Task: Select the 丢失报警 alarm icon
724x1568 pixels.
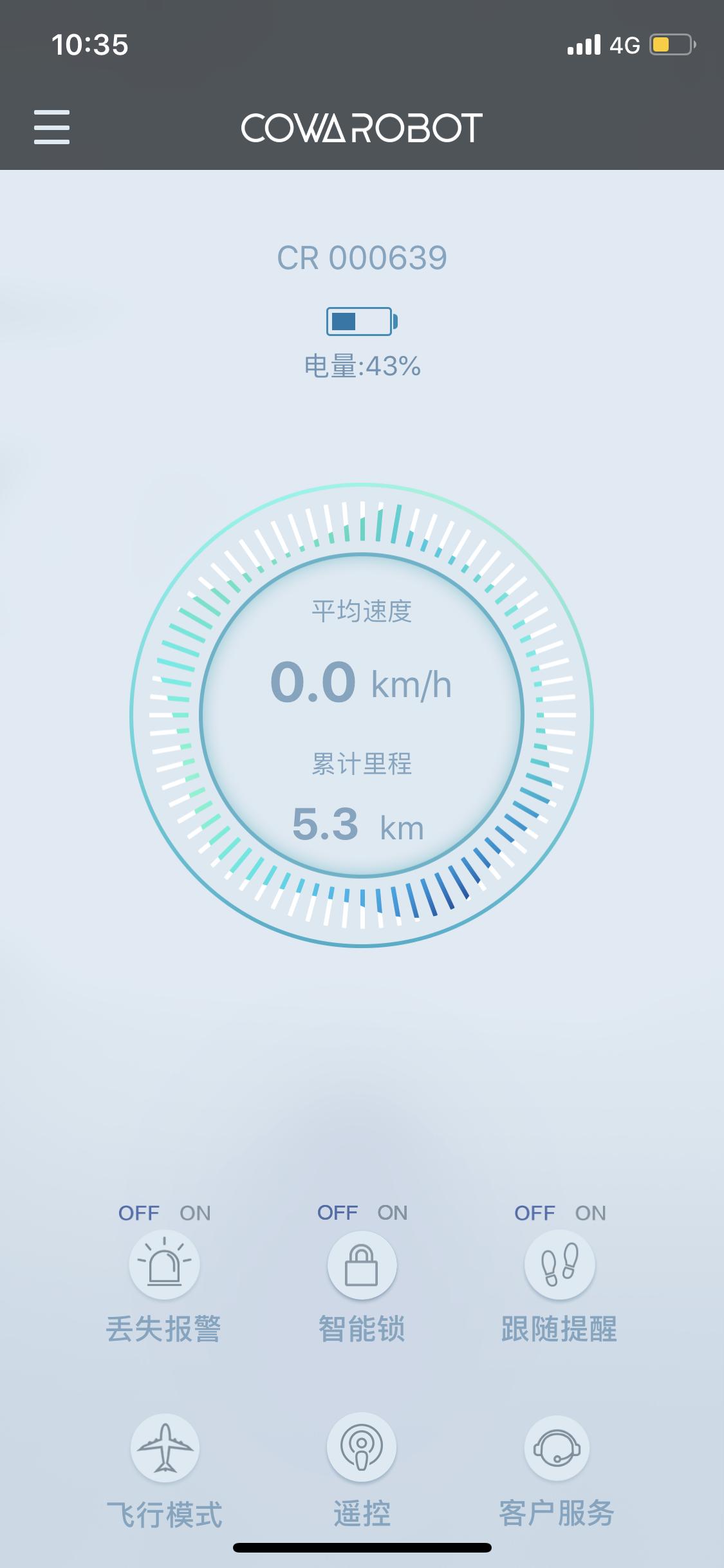Action: (163, 1264)
